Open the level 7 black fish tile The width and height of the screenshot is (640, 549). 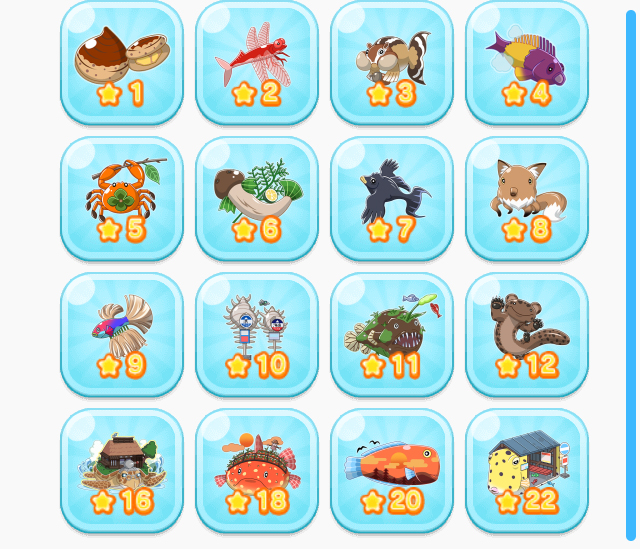click(x=392, y=199)
